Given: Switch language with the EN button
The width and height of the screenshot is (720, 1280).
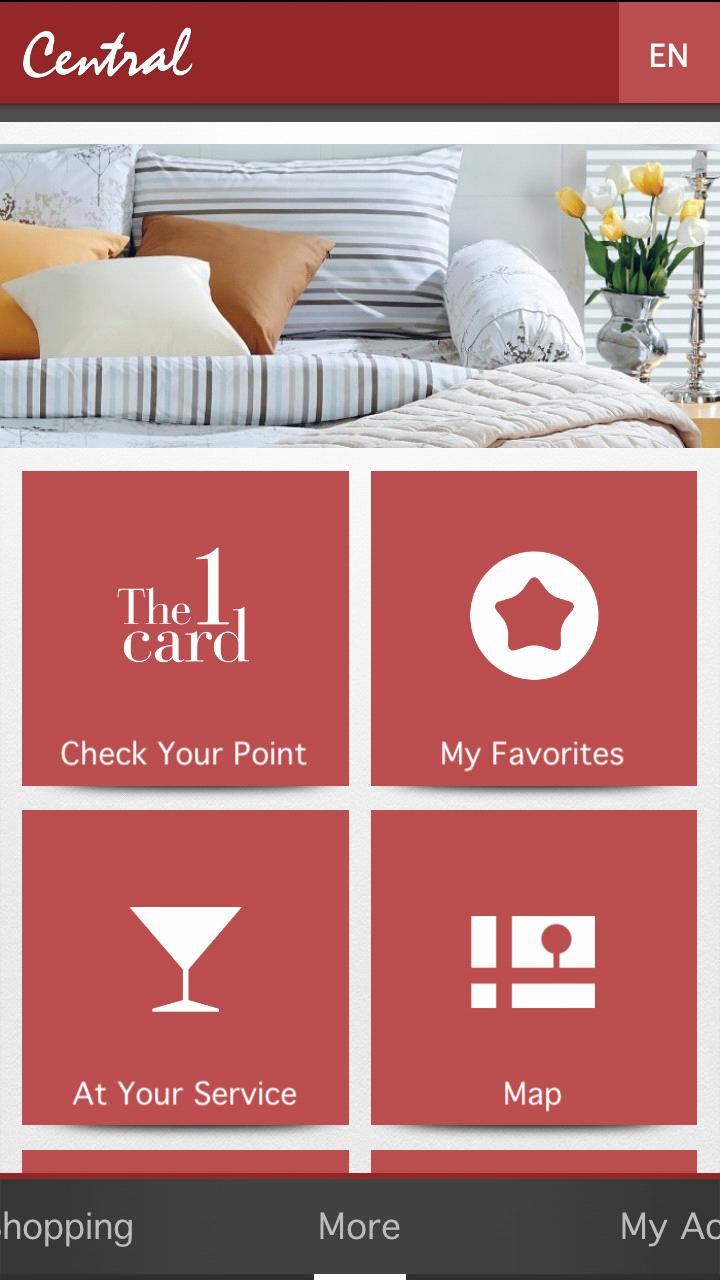Looking at the screenshot, I should click(668, 54).
